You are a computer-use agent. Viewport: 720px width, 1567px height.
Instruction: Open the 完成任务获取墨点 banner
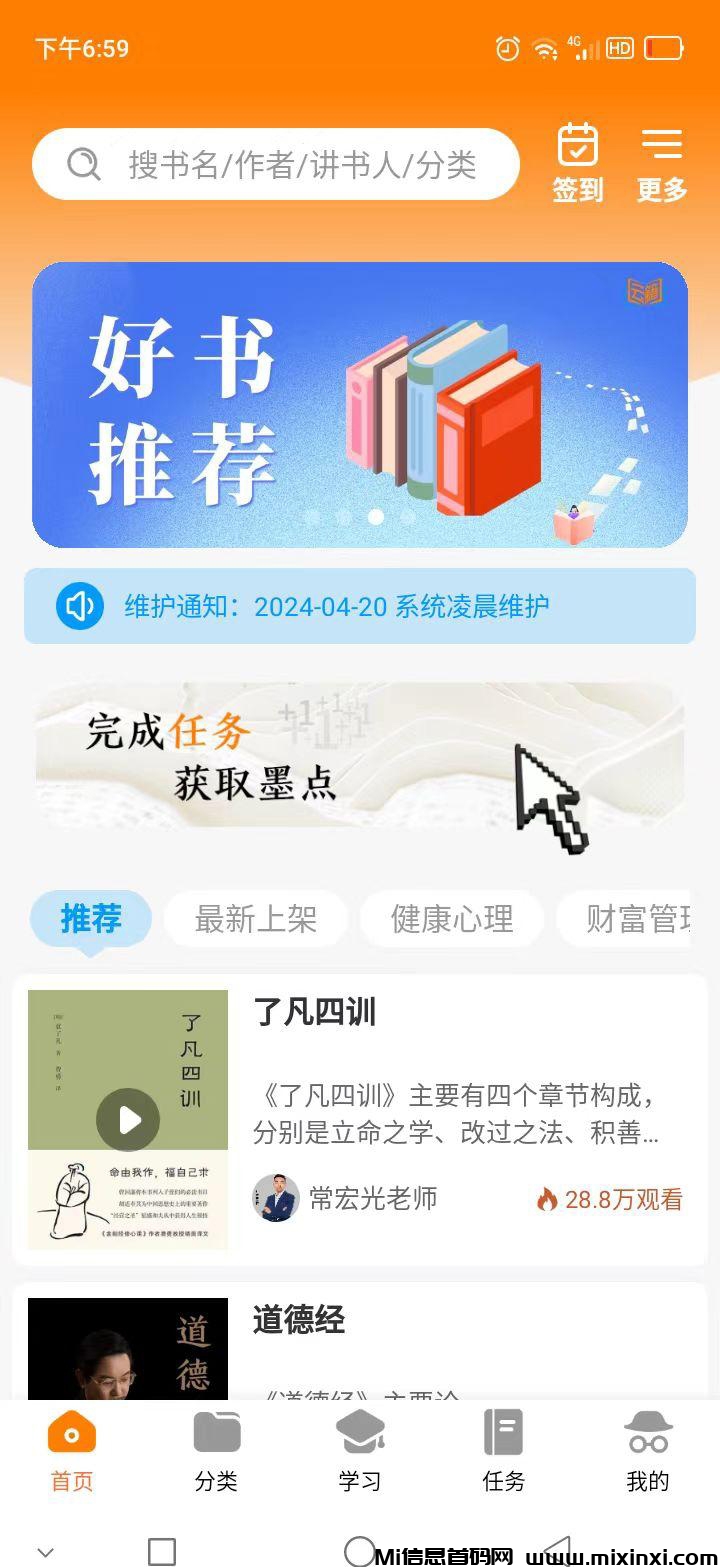pos(360,757)
